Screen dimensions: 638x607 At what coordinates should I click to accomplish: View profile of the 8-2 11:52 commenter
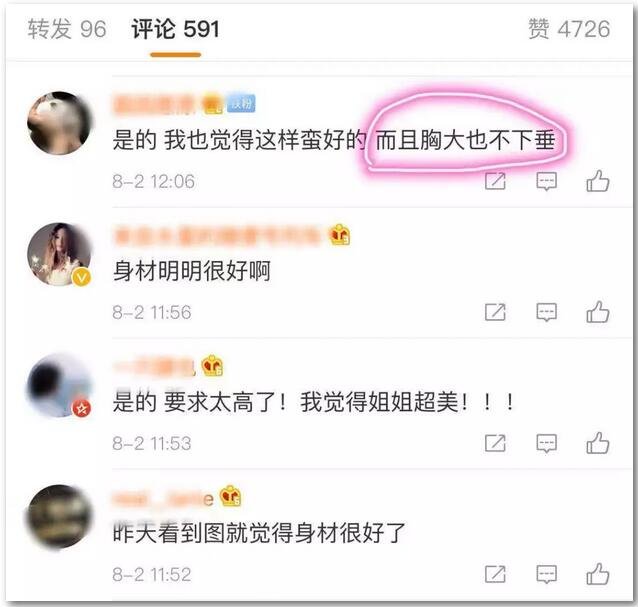(x=59, y=516)
